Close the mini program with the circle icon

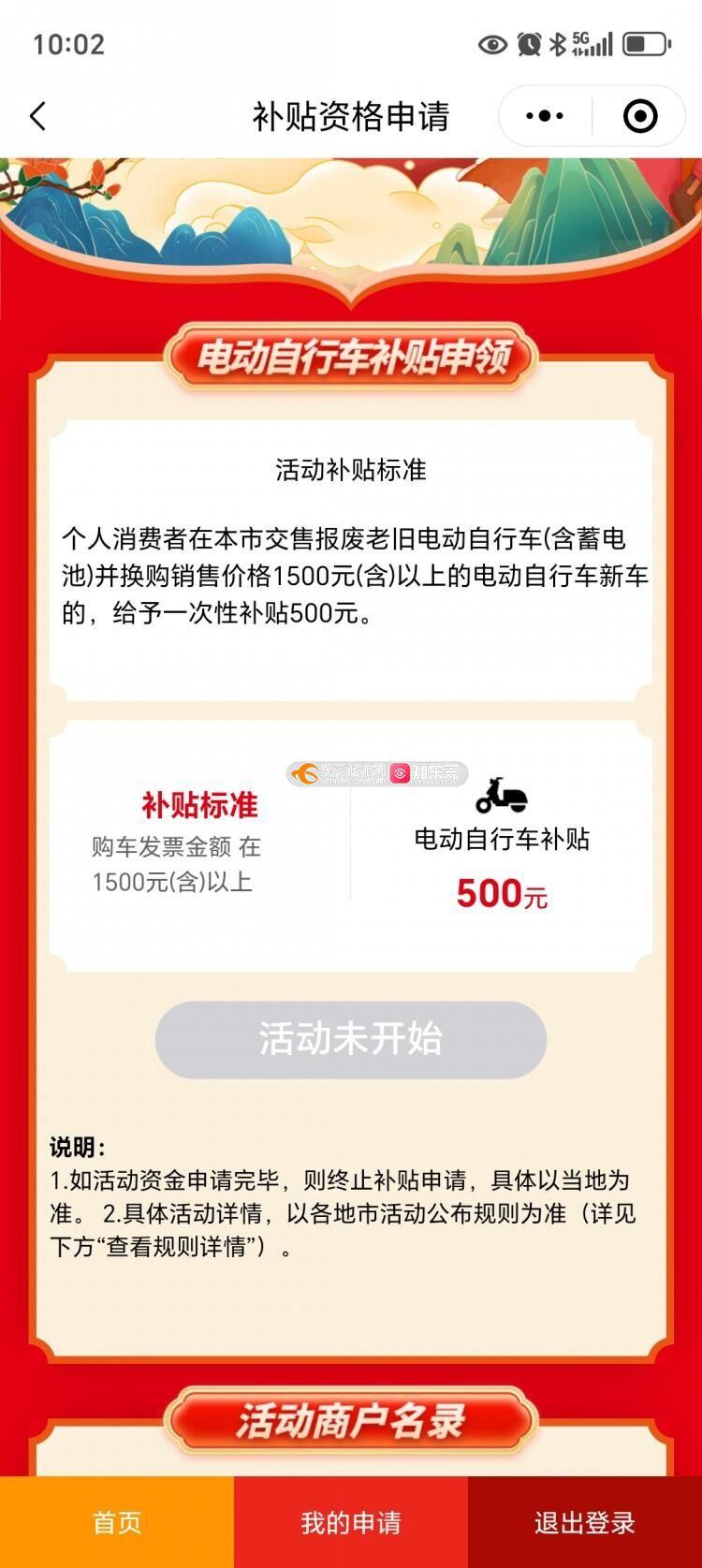pyautogui.click(x=640, y=117)
